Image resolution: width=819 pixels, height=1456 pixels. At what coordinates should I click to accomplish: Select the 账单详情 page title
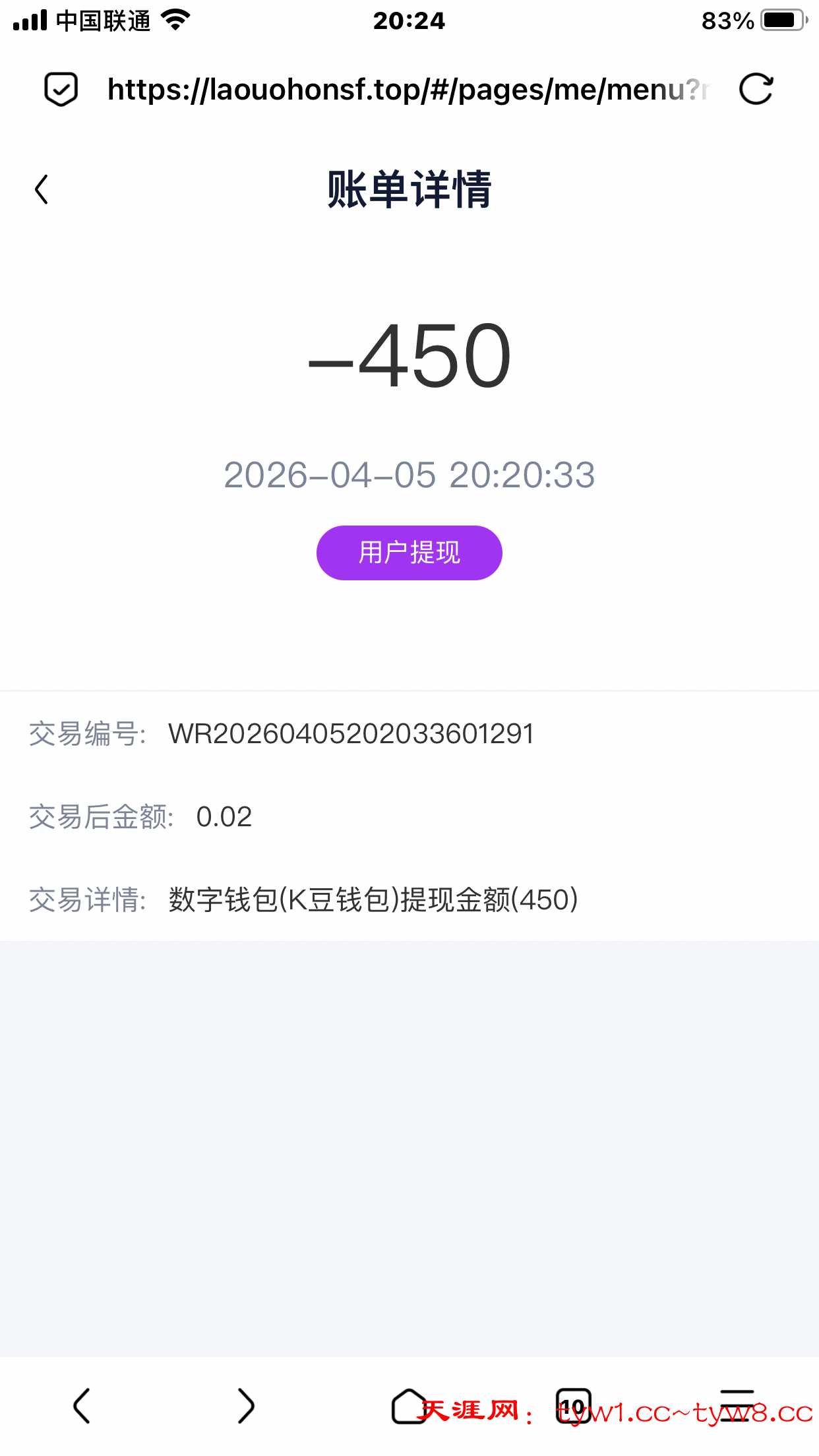(409, 191)
